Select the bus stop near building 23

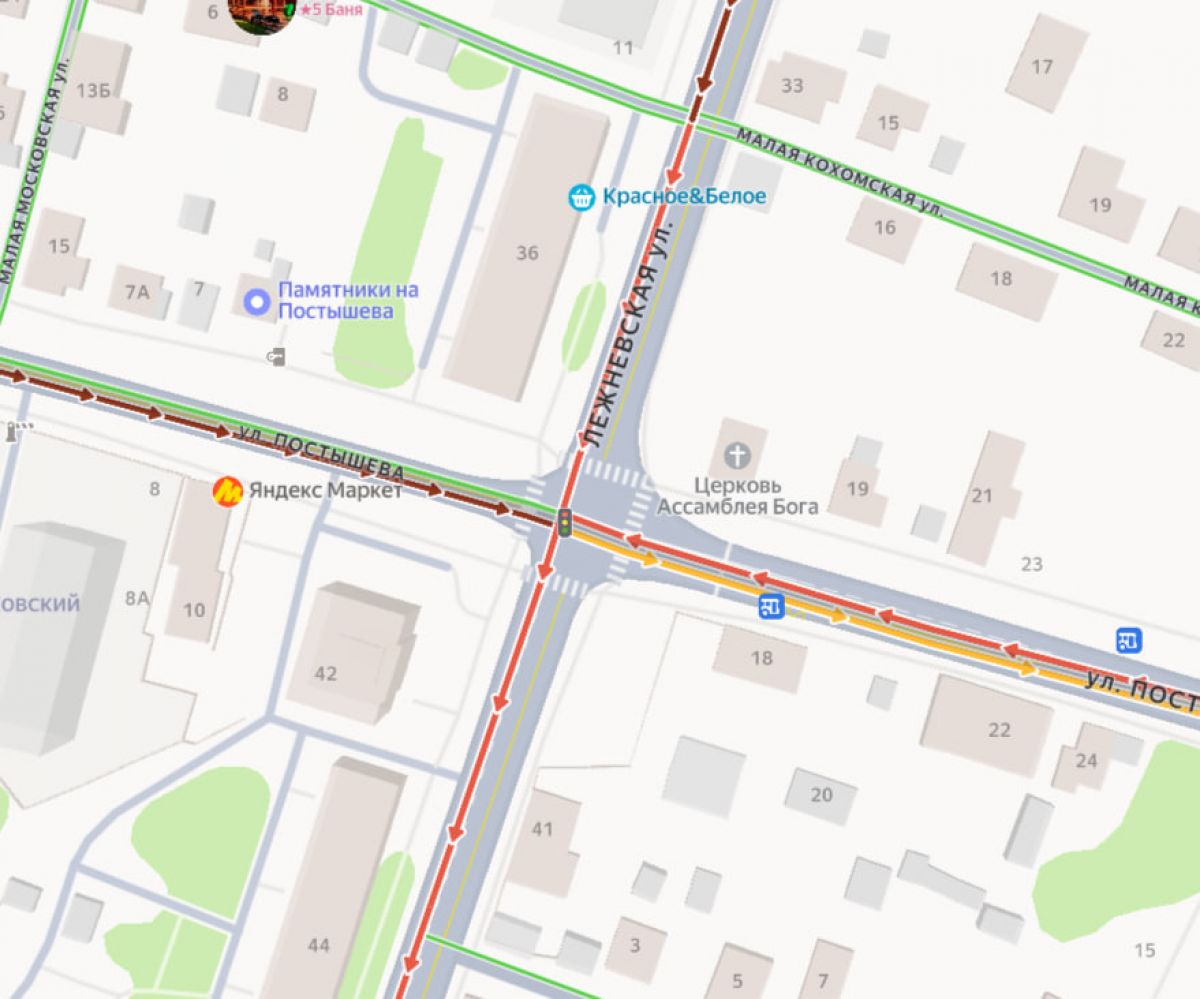click(x=1129, y=640)
